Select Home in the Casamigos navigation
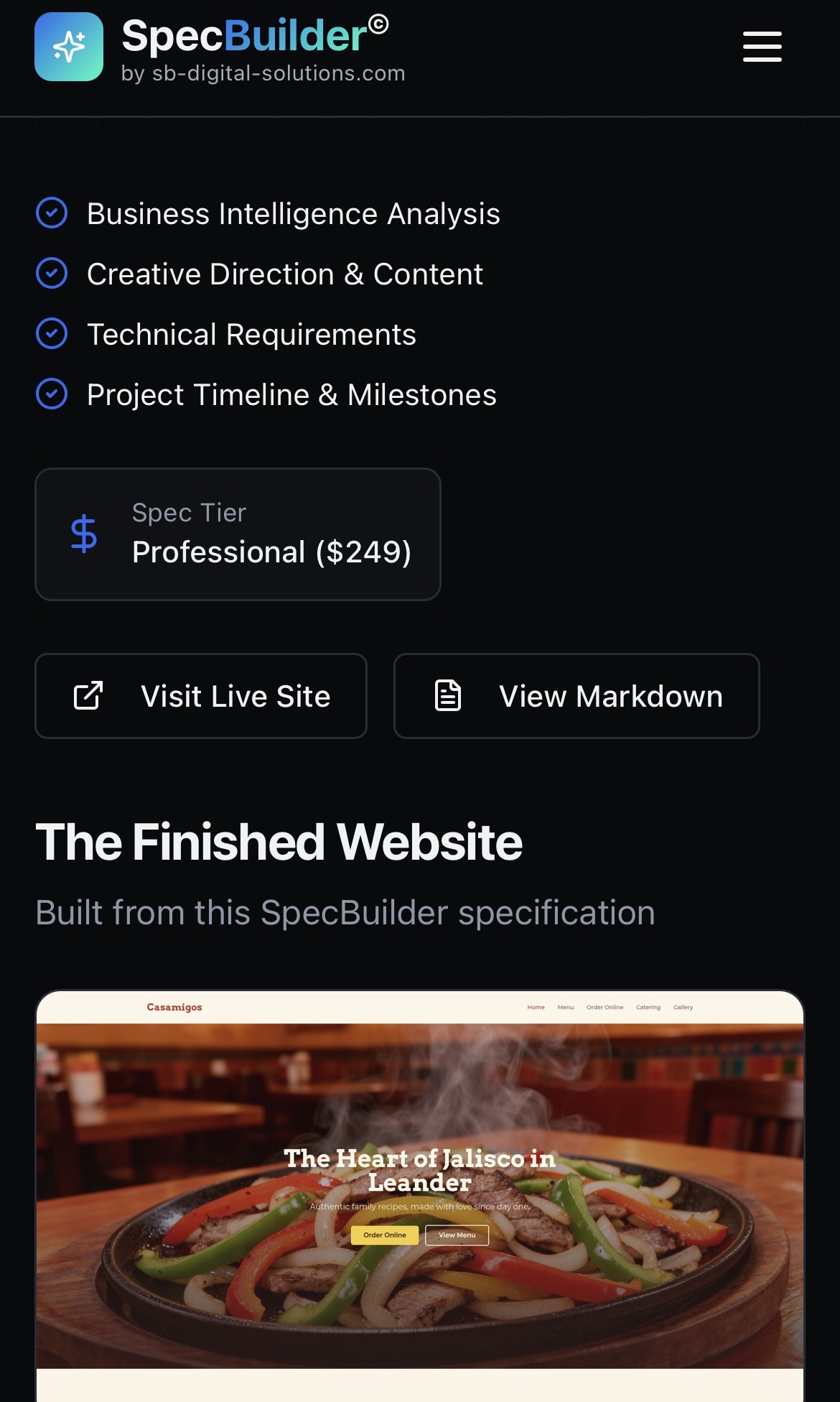 [x=536, y=1007]
